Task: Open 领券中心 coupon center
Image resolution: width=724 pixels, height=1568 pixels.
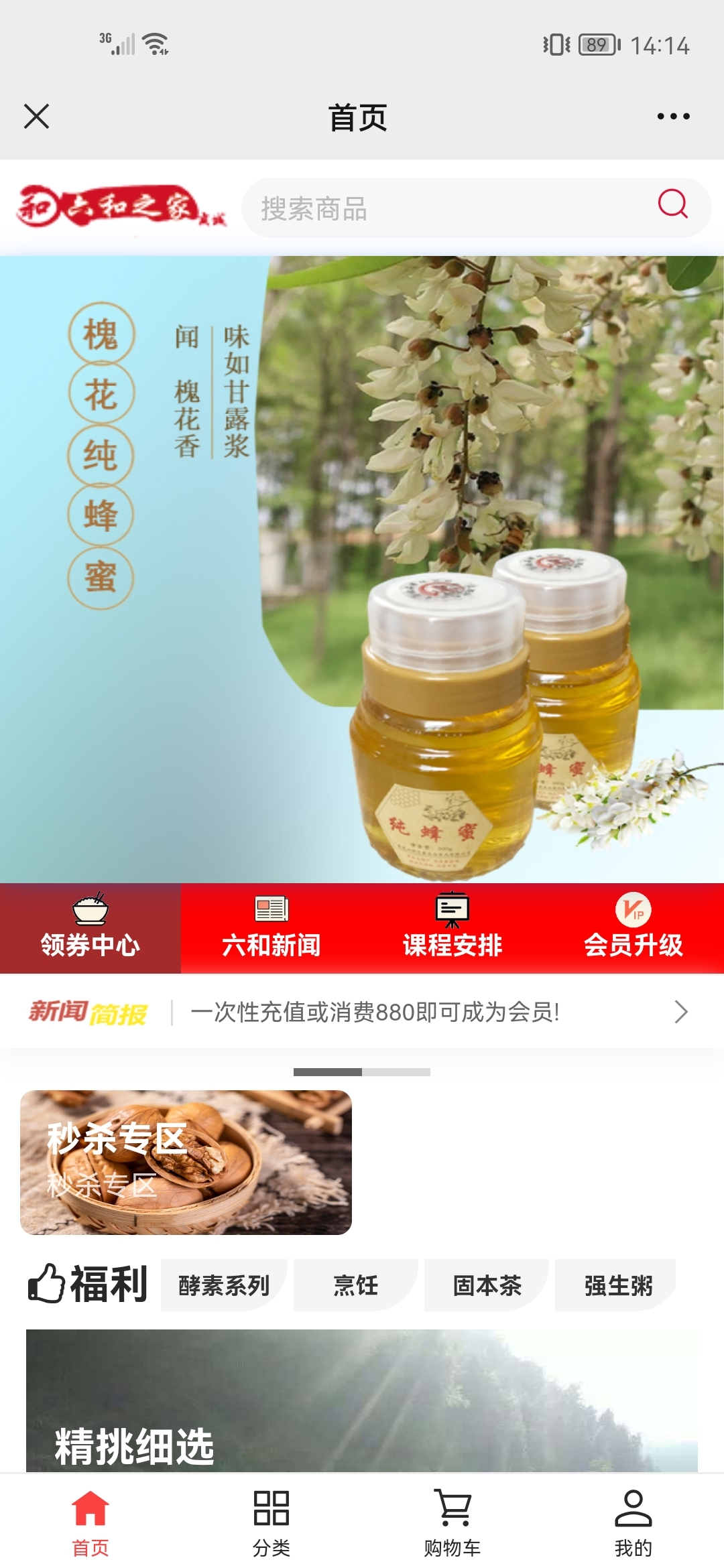Action: (x=90, y=928)
